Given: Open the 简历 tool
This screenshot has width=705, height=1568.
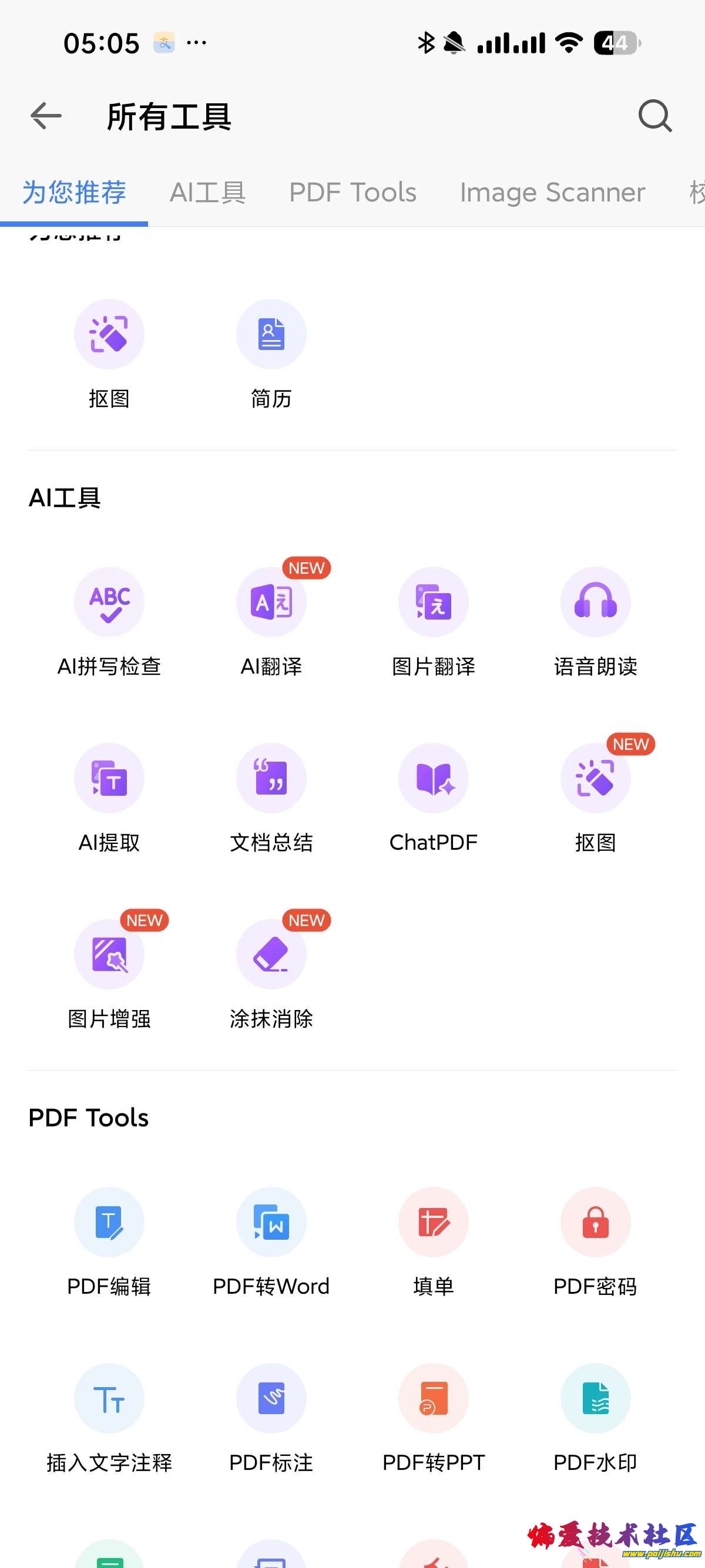Looking at the screenshot, I should (x=271, y=335).
